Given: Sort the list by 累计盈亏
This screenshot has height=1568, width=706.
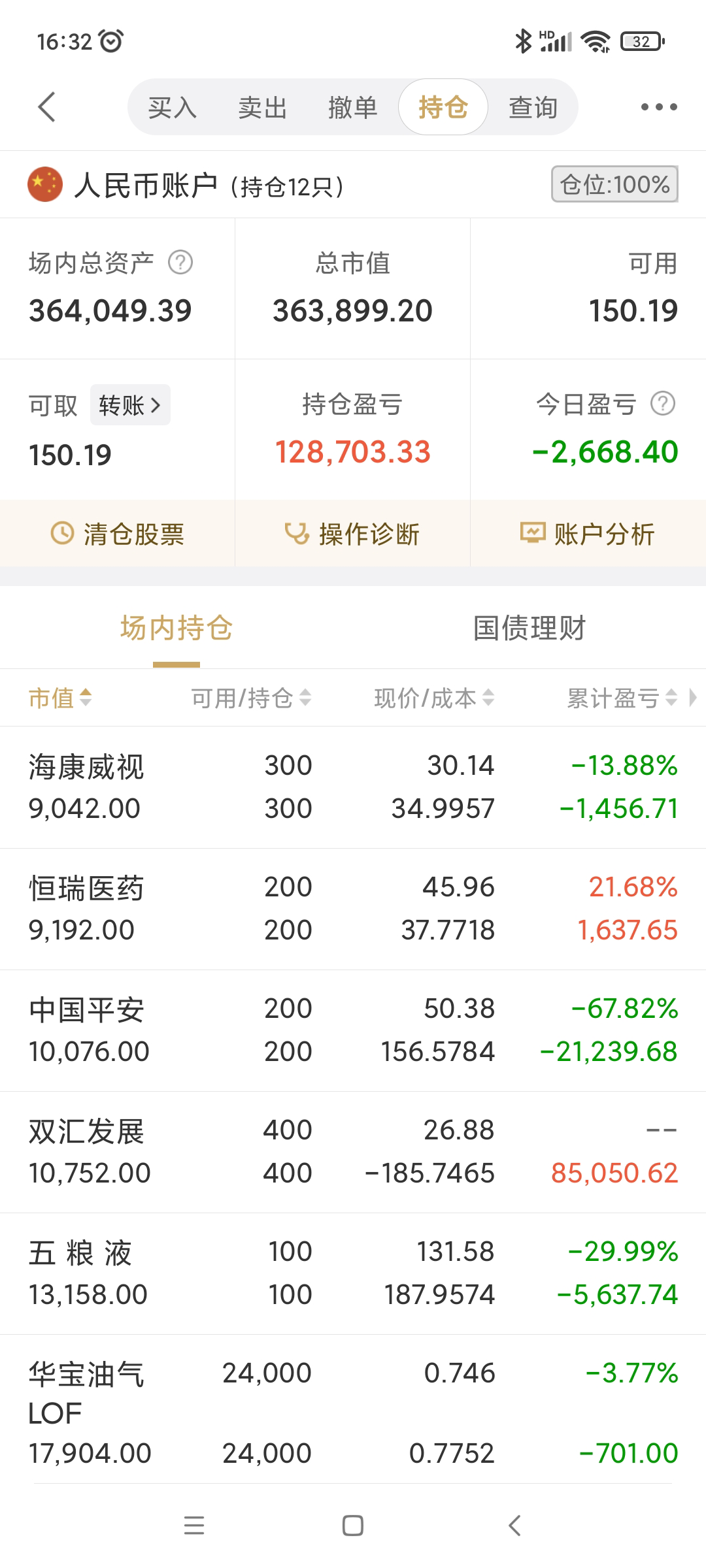Looking at the screenshot, I should click(621, 698).
